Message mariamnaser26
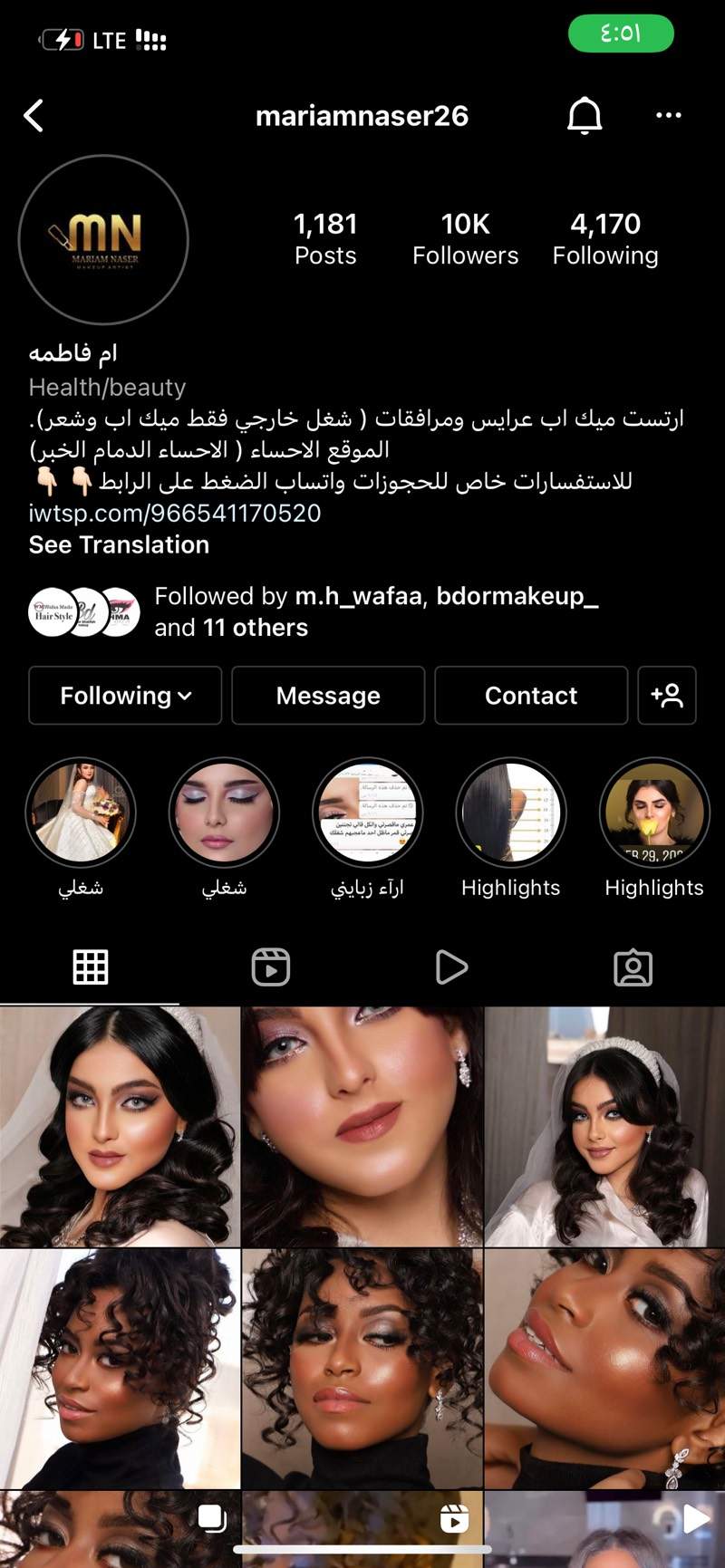 328,696
